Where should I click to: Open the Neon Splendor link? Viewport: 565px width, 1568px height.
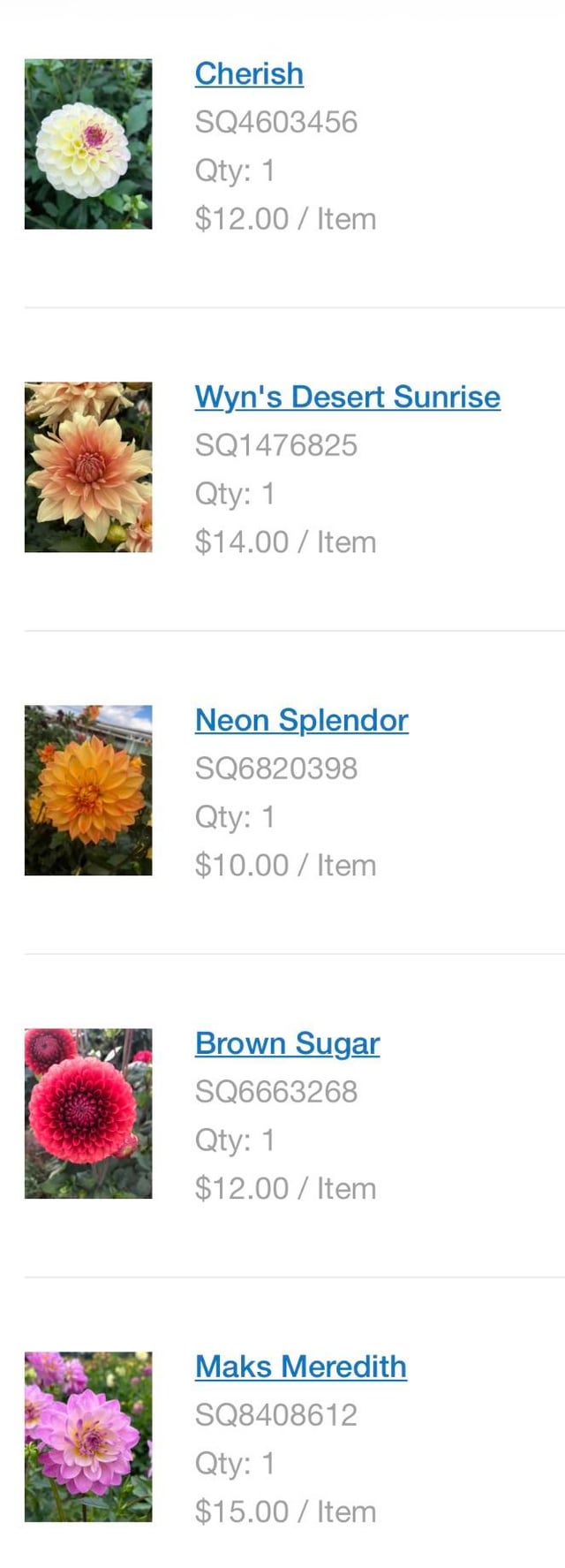coord(302,720)
